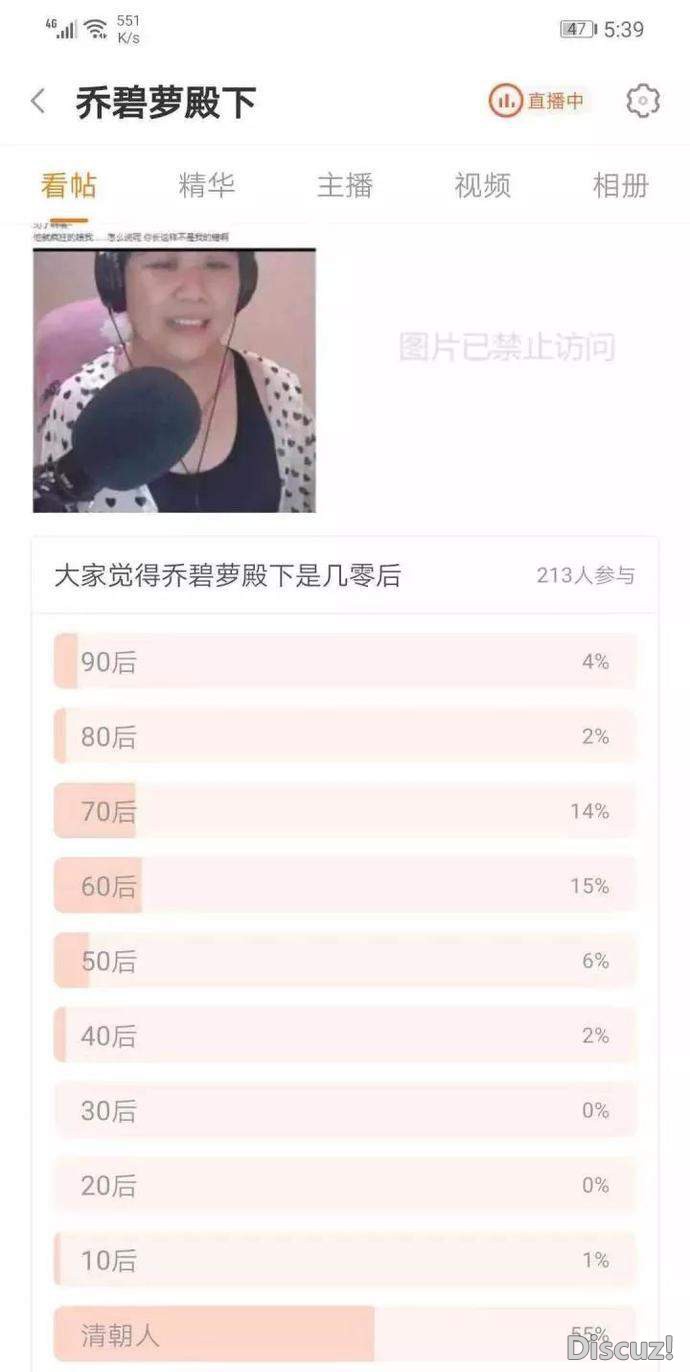Open the 直播中 live stream button
This screenshot has width=690, height=1372.
(538, 101)
